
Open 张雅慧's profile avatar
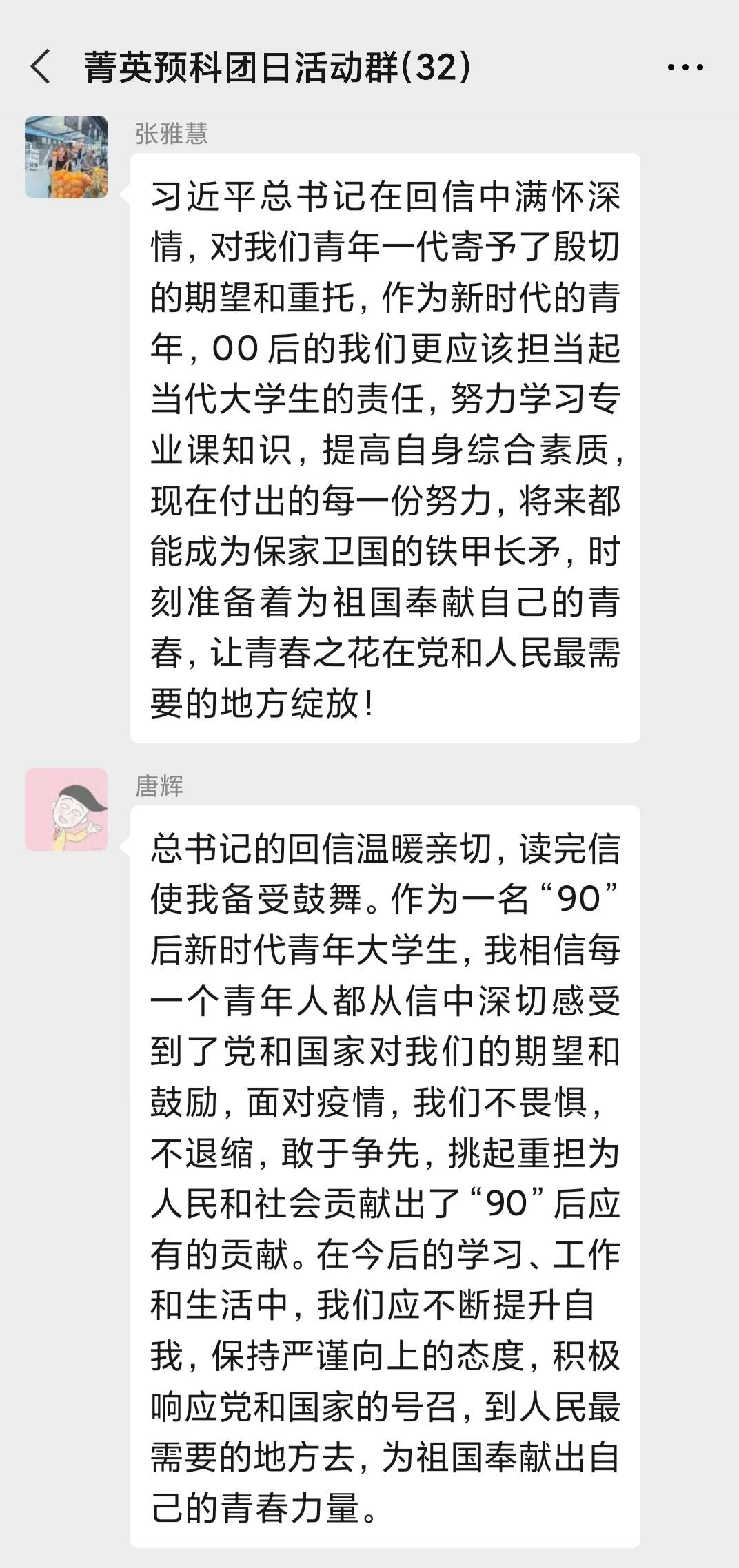pyautogui.click(x=66, y=157)
